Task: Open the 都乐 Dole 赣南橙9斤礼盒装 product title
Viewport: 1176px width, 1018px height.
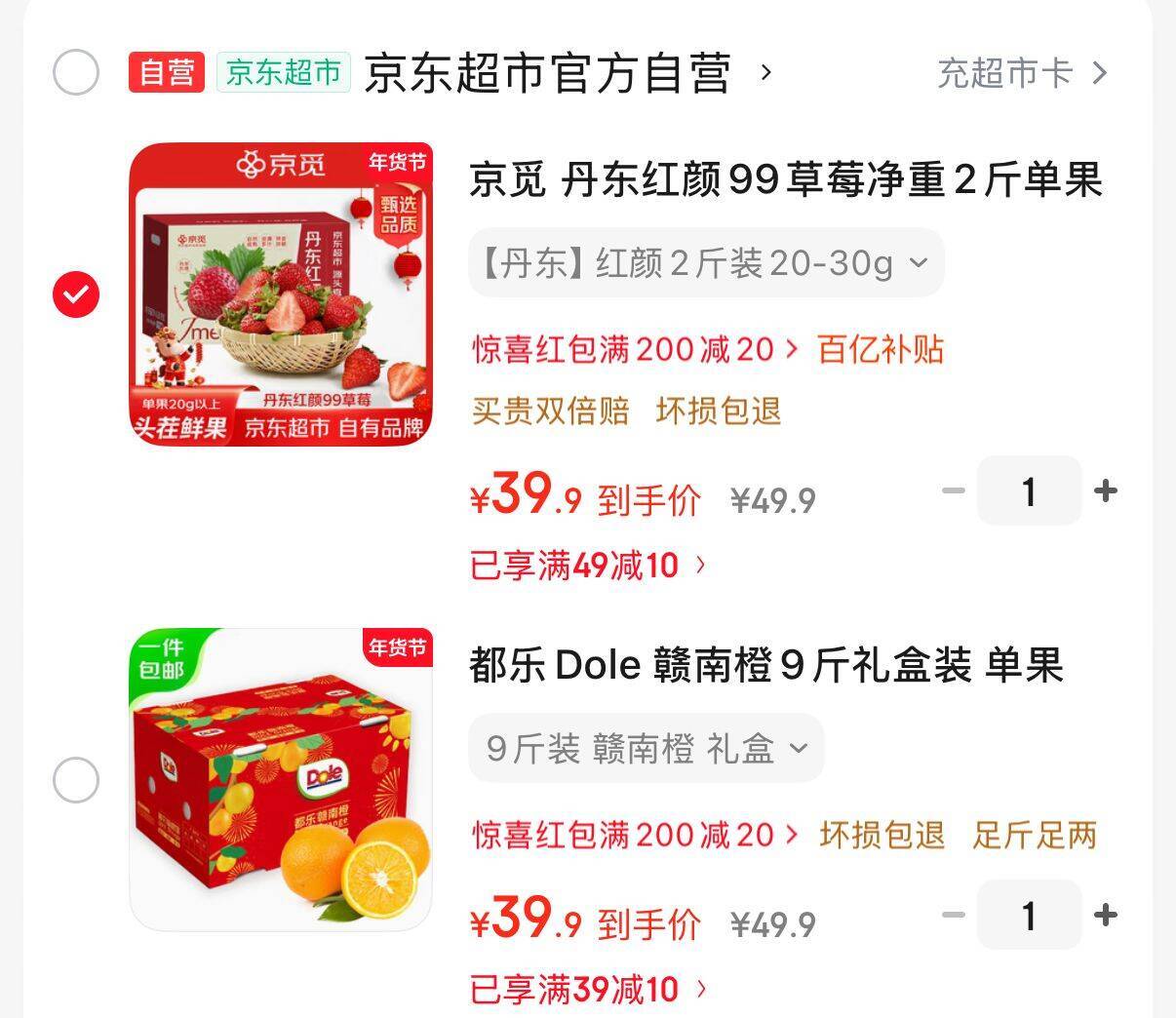Action: pos(766,666)
